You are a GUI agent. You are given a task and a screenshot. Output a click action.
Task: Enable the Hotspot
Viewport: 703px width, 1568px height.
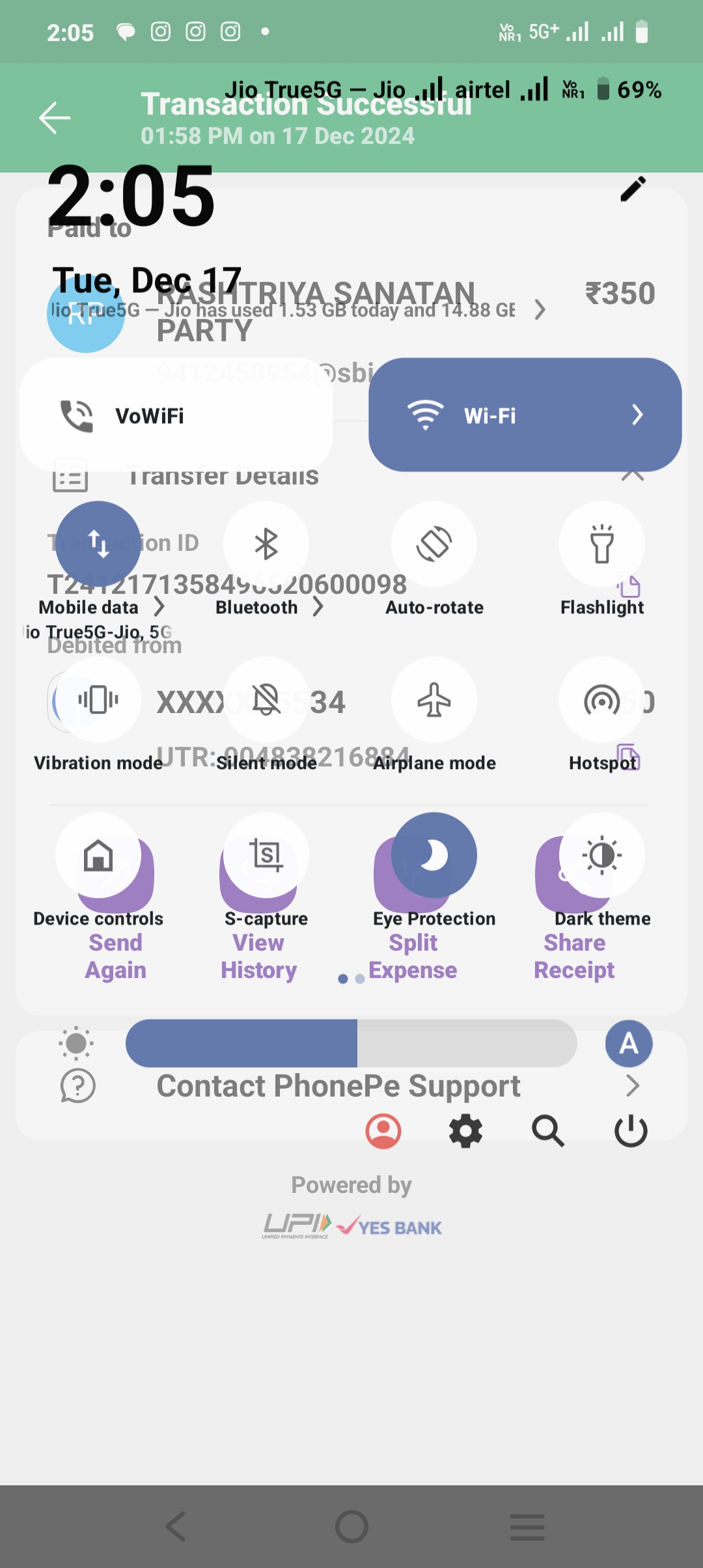pos(602,699)
